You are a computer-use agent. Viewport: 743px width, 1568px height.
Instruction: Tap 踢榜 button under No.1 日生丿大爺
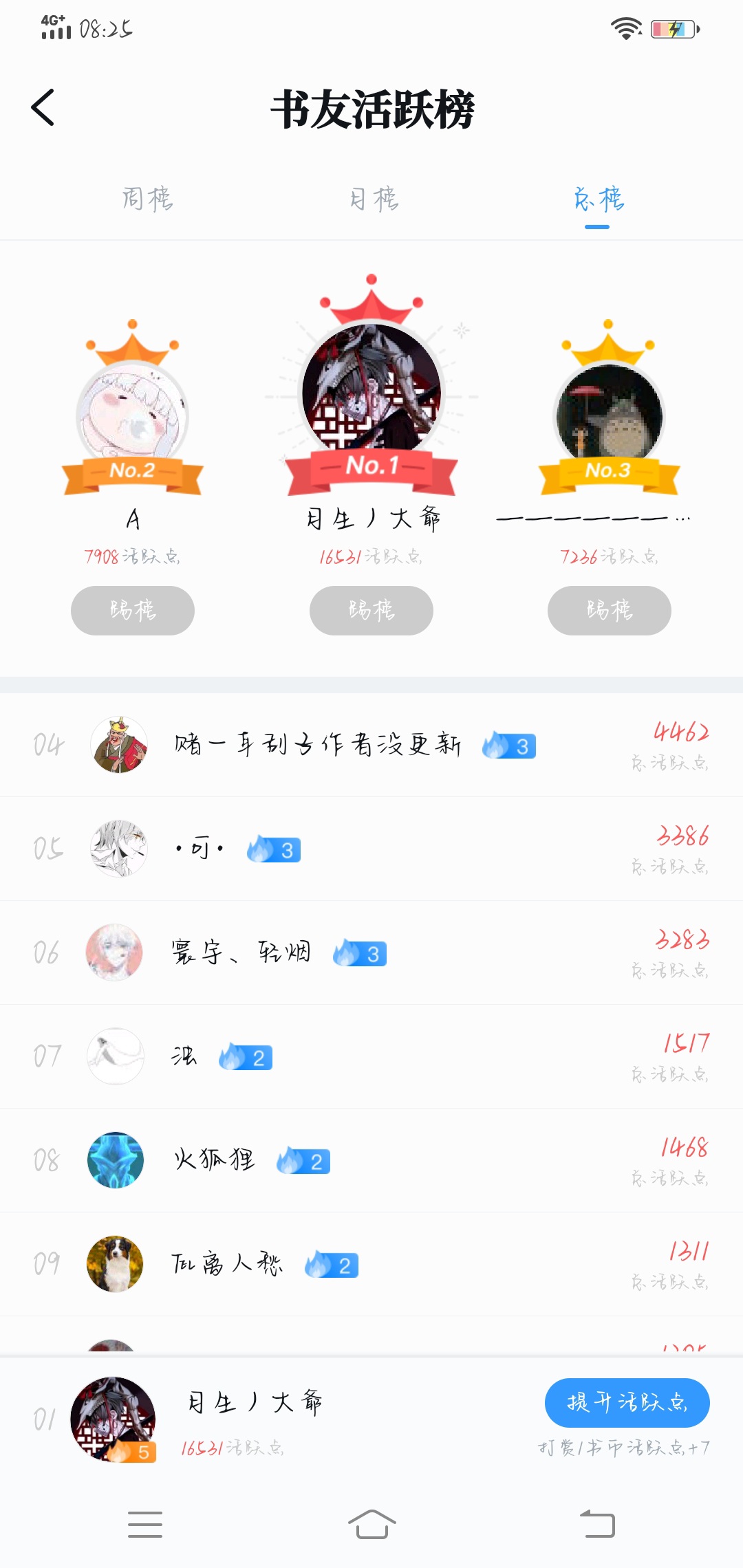click(371, 610)
